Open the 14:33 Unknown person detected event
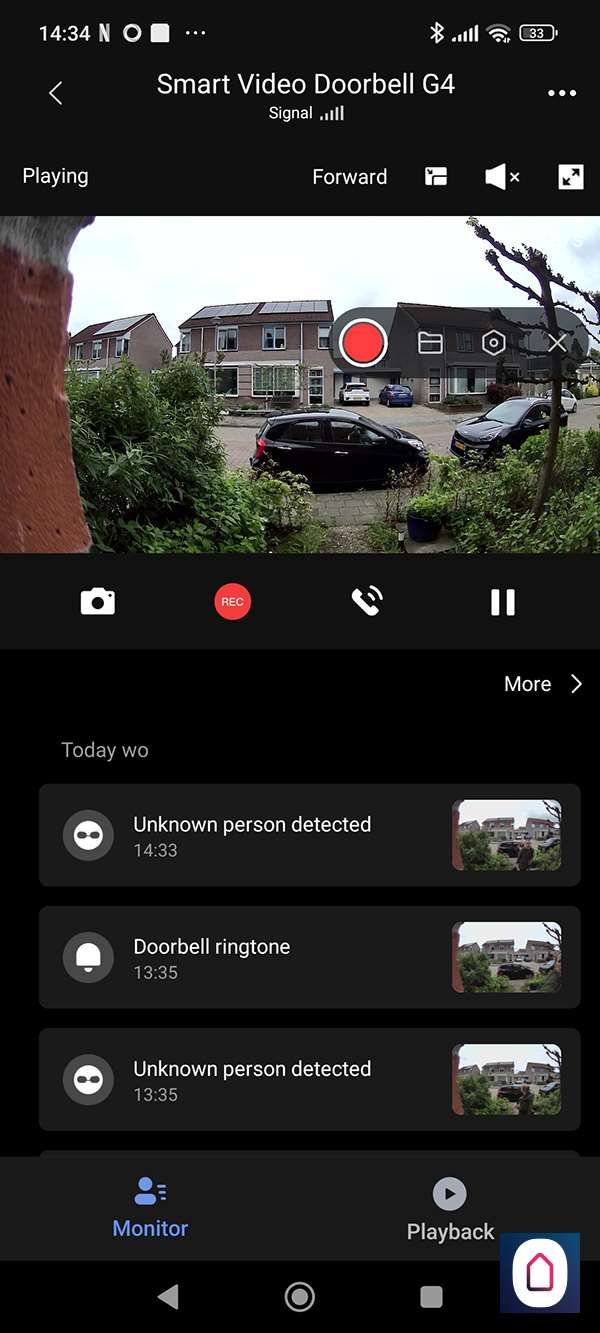600x1333 pixels. pos(309,835)
